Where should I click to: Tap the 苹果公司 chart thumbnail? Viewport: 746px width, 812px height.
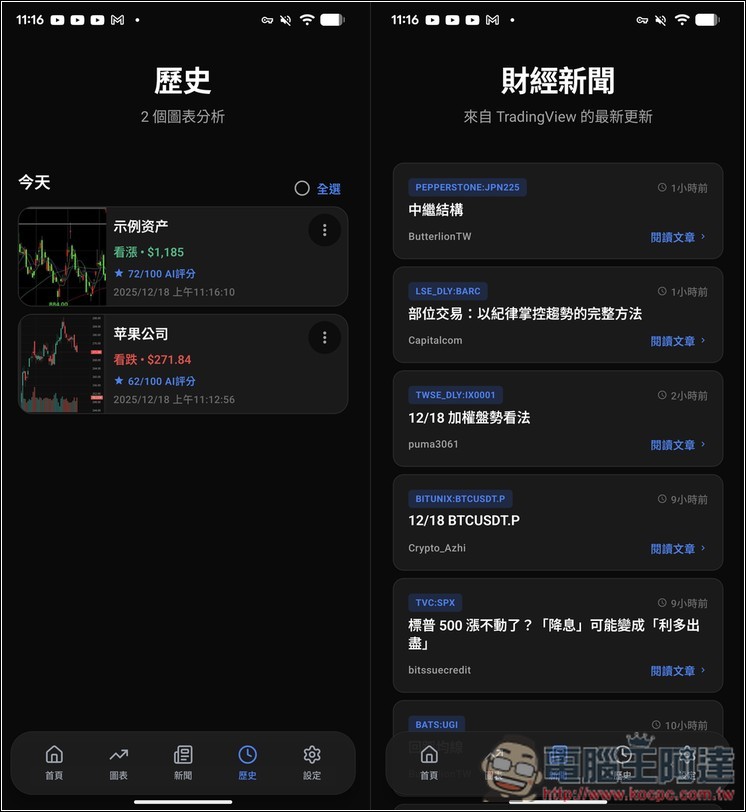tap(60, 364)
